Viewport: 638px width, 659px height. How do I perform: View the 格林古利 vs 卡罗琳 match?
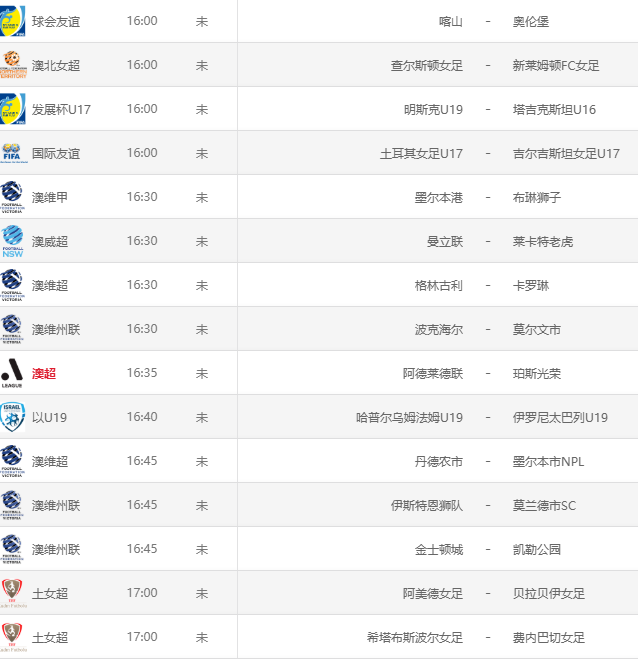tap(487, 285)
